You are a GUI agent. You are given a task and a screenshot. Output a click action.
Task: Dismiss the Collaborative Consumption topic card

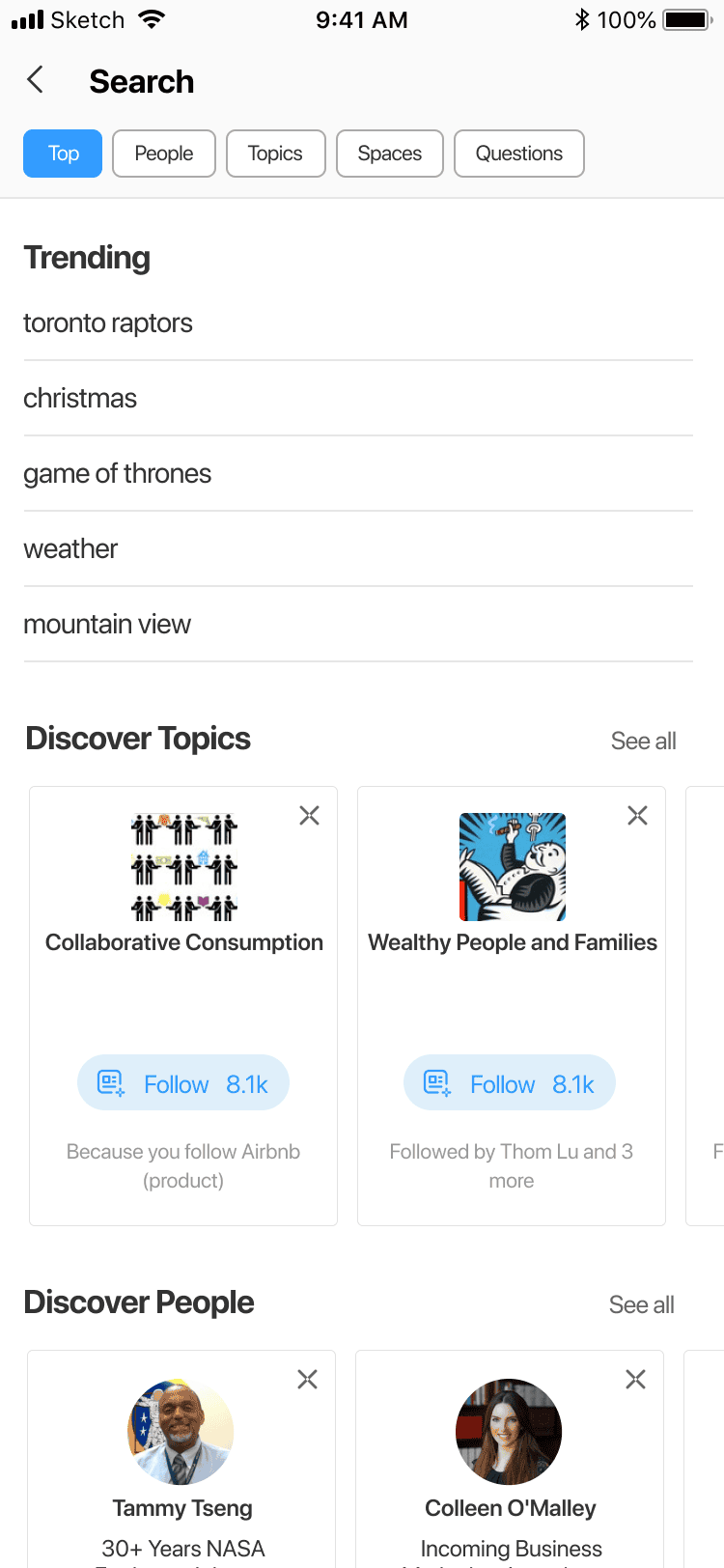(309, 815)
